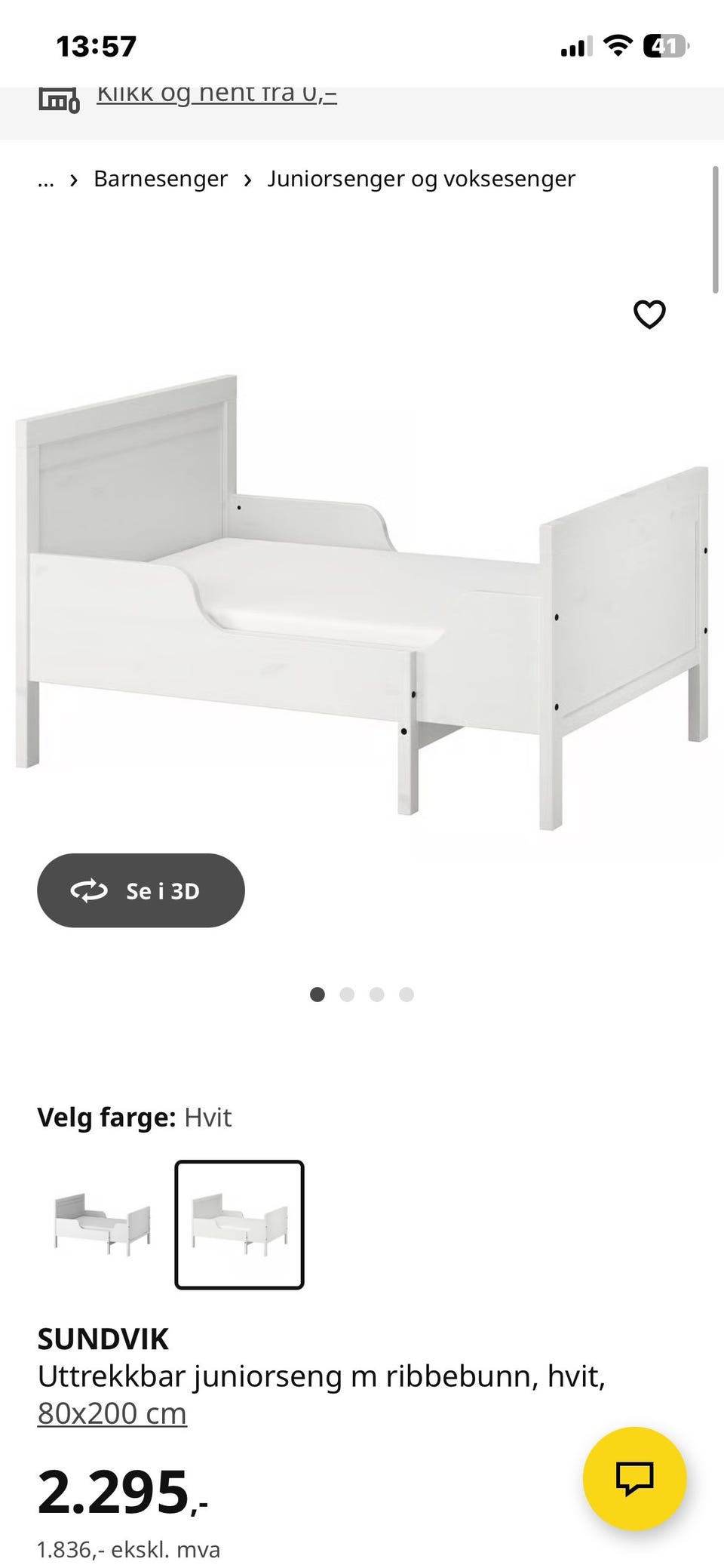The image size is (724, 1568).
Task: Open the Barnesenger breadcrumb
Action: point(160,179)
